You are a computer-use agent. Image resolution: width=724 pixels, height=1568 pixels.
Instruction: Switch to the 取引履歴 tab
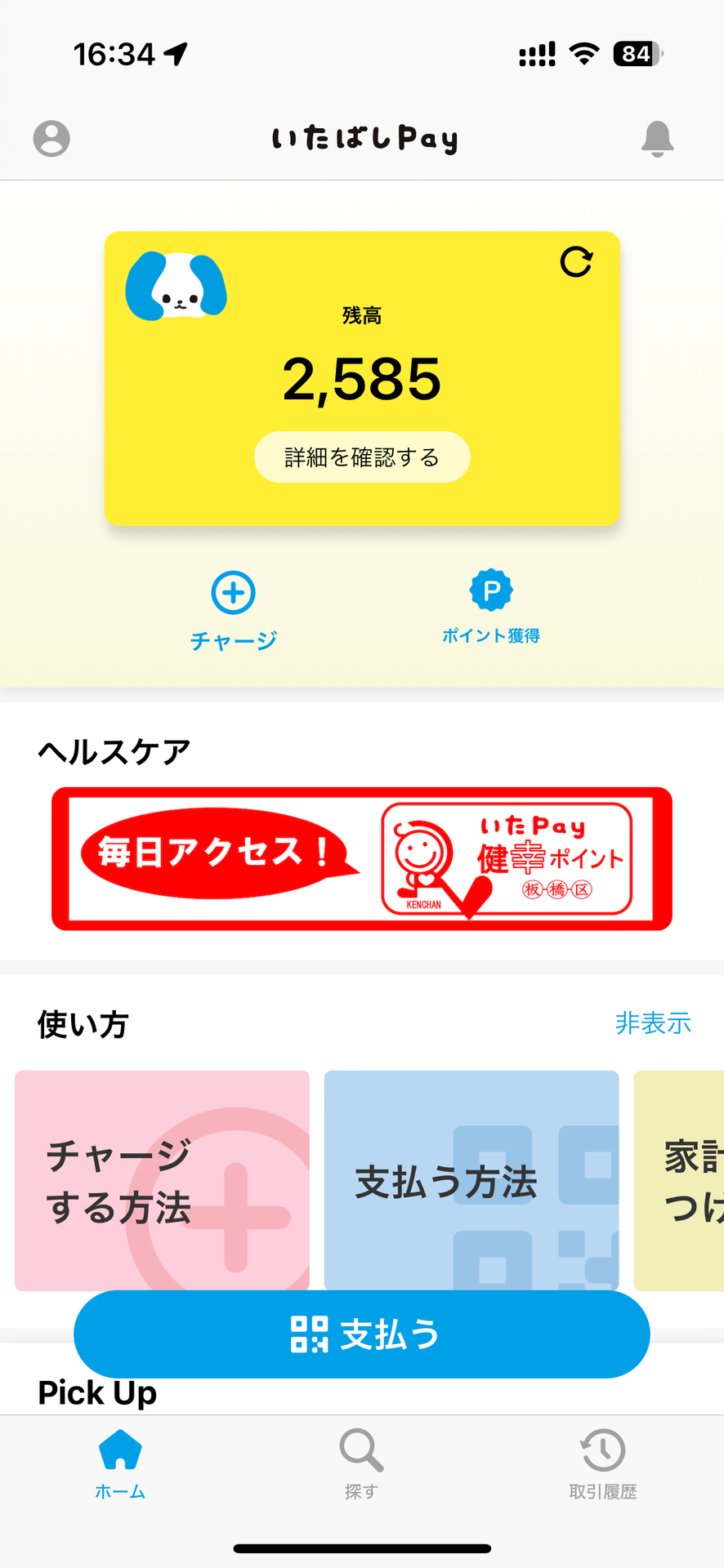point(602,1464)
